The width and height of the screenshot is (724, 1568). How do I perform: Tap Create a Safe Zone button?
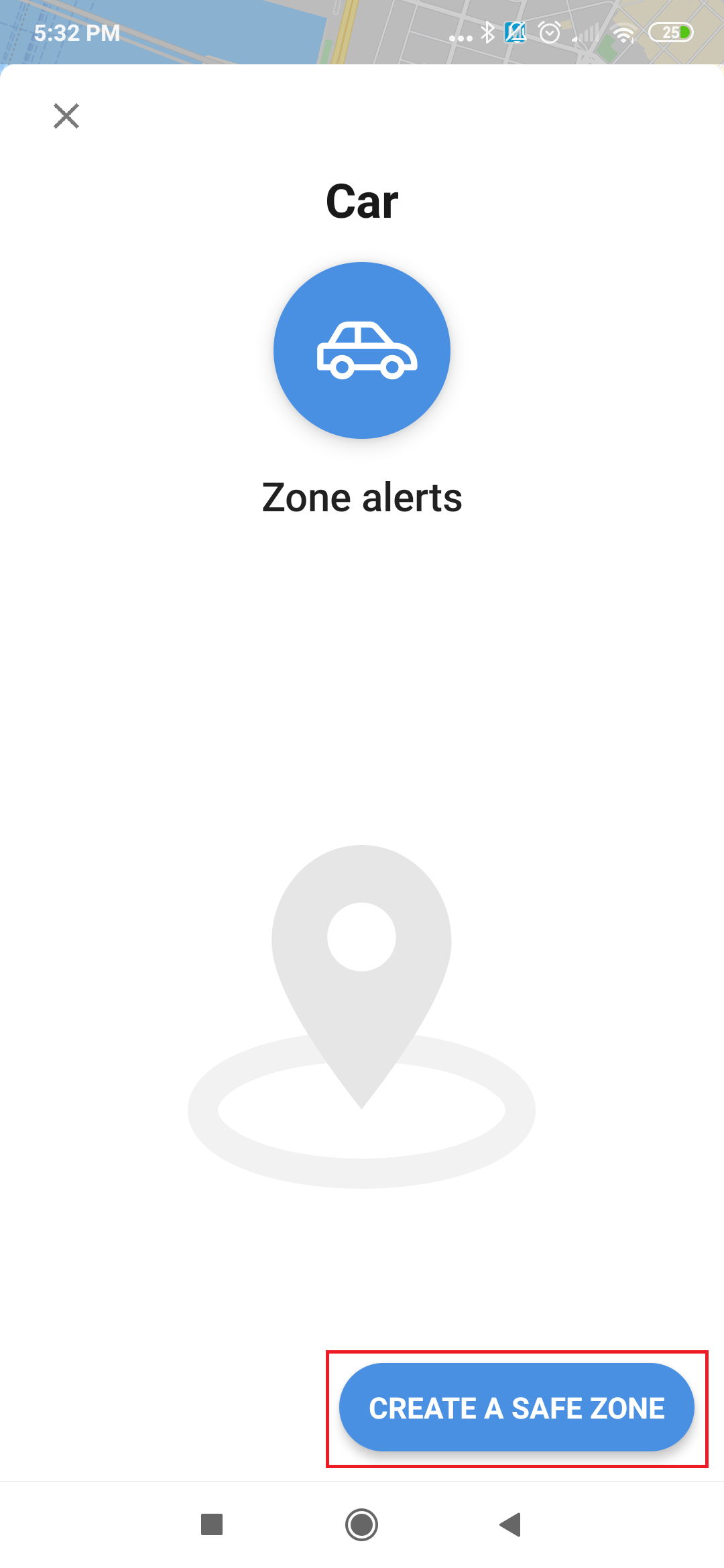pyautogui.click(x=516, y=1408)
